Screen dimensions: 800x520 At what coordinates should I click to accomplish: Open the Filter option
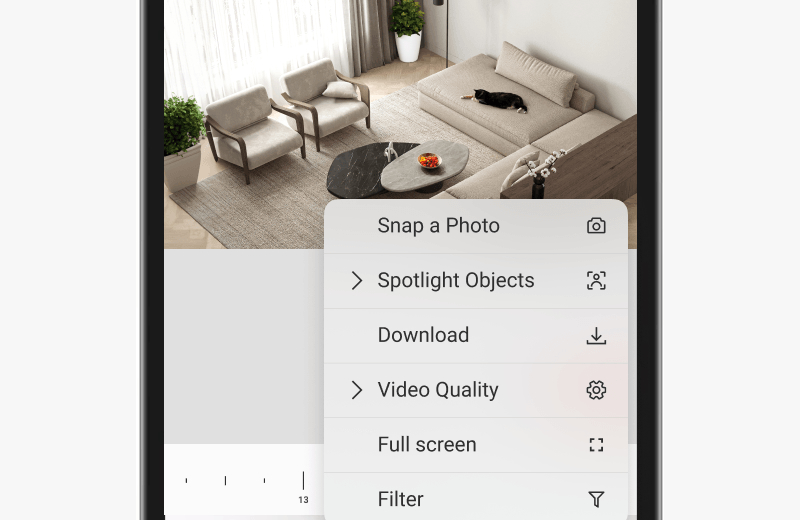coord(400,499)
